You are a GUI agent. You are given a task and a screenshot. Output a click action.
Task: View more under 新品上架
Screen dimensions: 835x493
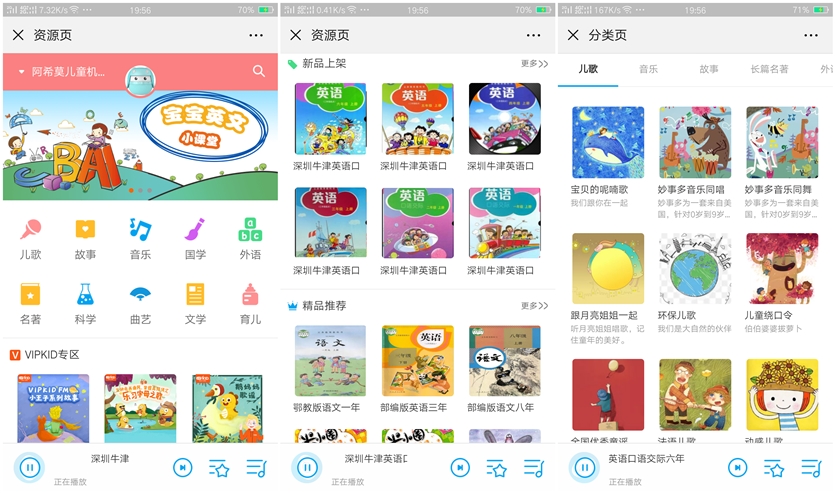click(534, 64)
